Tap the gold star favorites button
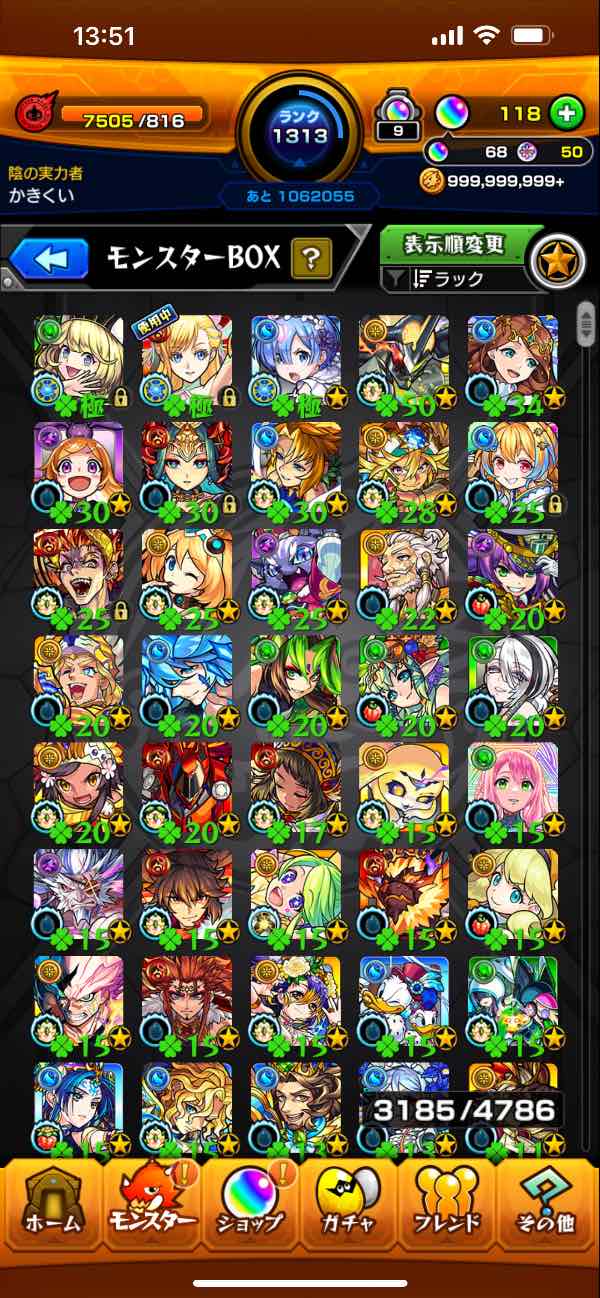This screenshot has width=600, height=1298. point(557,260)
